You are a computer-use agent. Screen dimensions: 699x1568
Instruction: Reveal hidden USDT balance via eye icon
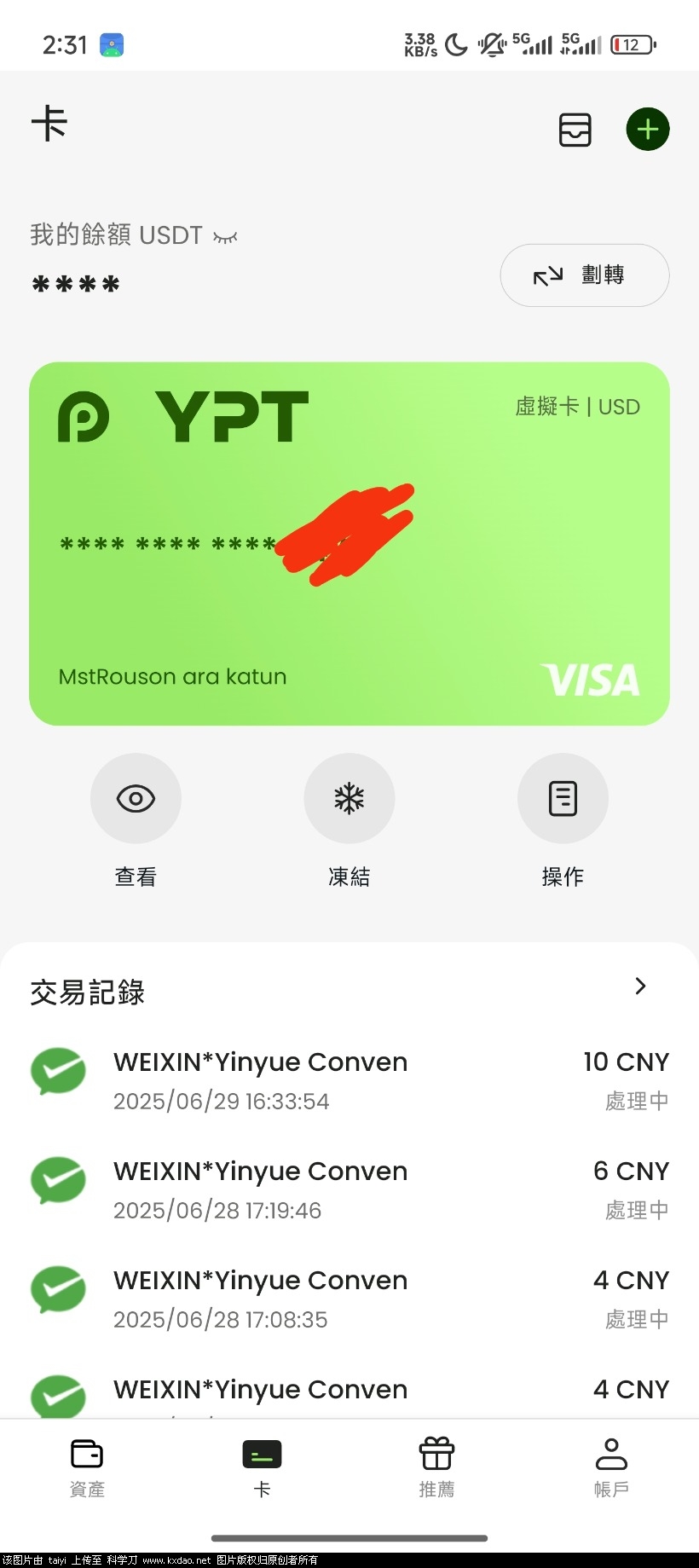click(225, 236)
